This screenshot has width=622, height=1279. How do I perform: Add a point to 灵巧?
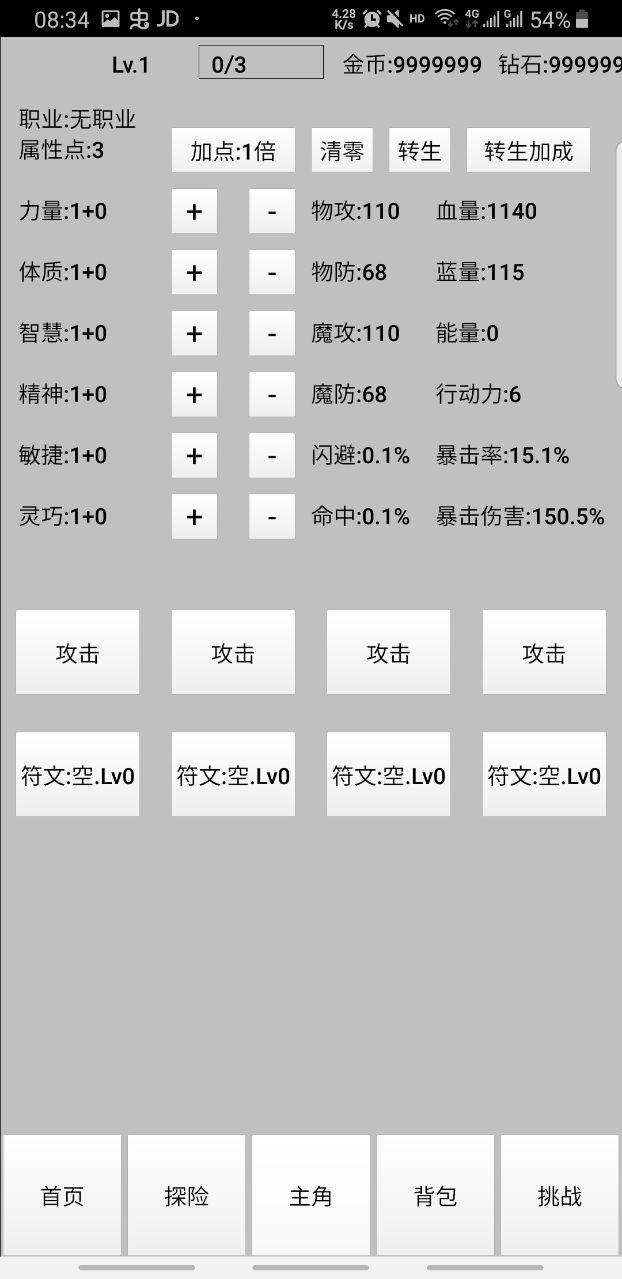194,516
